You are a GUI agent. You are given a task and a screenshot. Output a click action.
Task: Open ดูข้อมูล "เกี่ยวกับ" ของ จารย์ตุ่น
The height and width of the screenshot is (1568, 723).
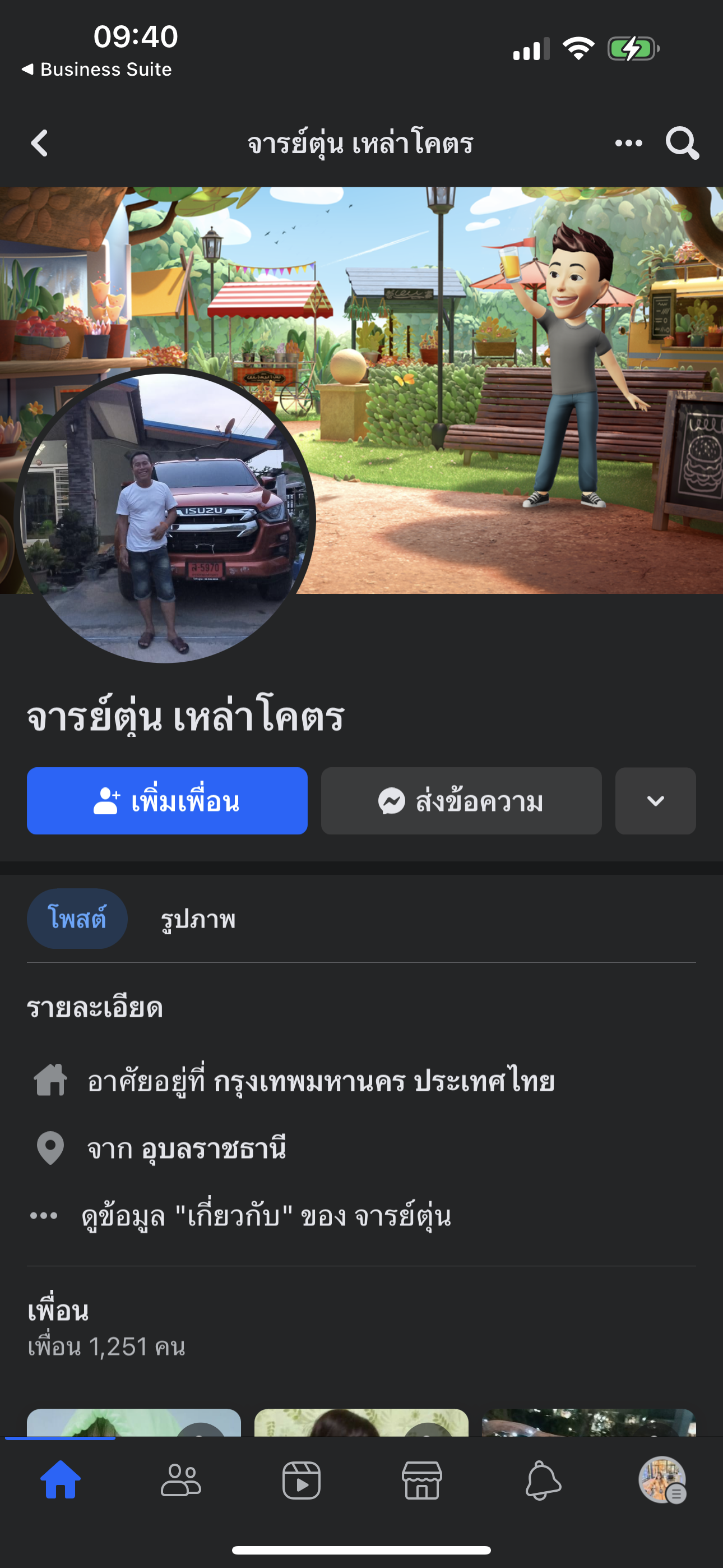(x=265, y=1216)
